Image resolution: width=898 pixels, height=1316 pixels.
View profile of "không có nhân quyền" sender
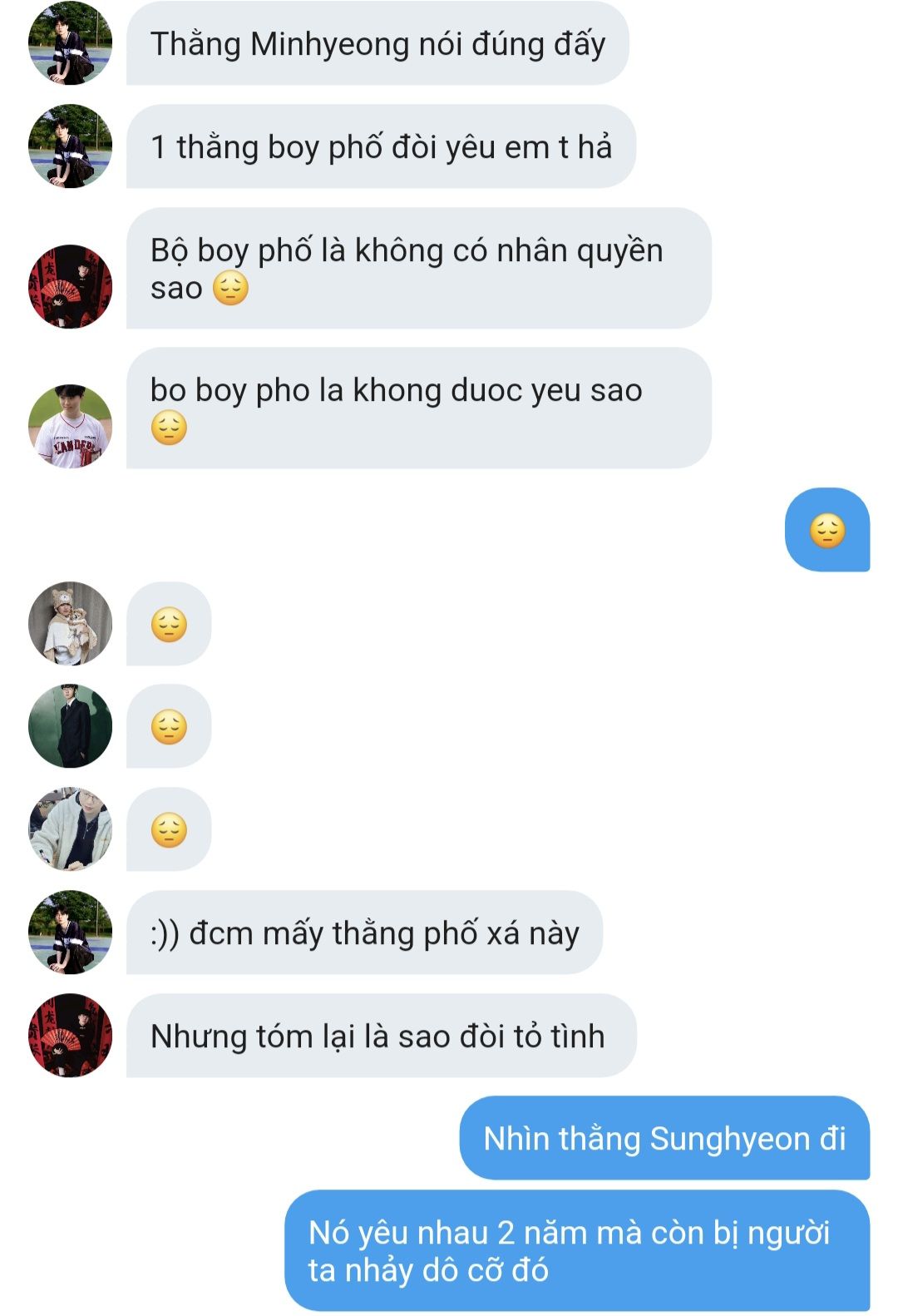coord(70,286)
